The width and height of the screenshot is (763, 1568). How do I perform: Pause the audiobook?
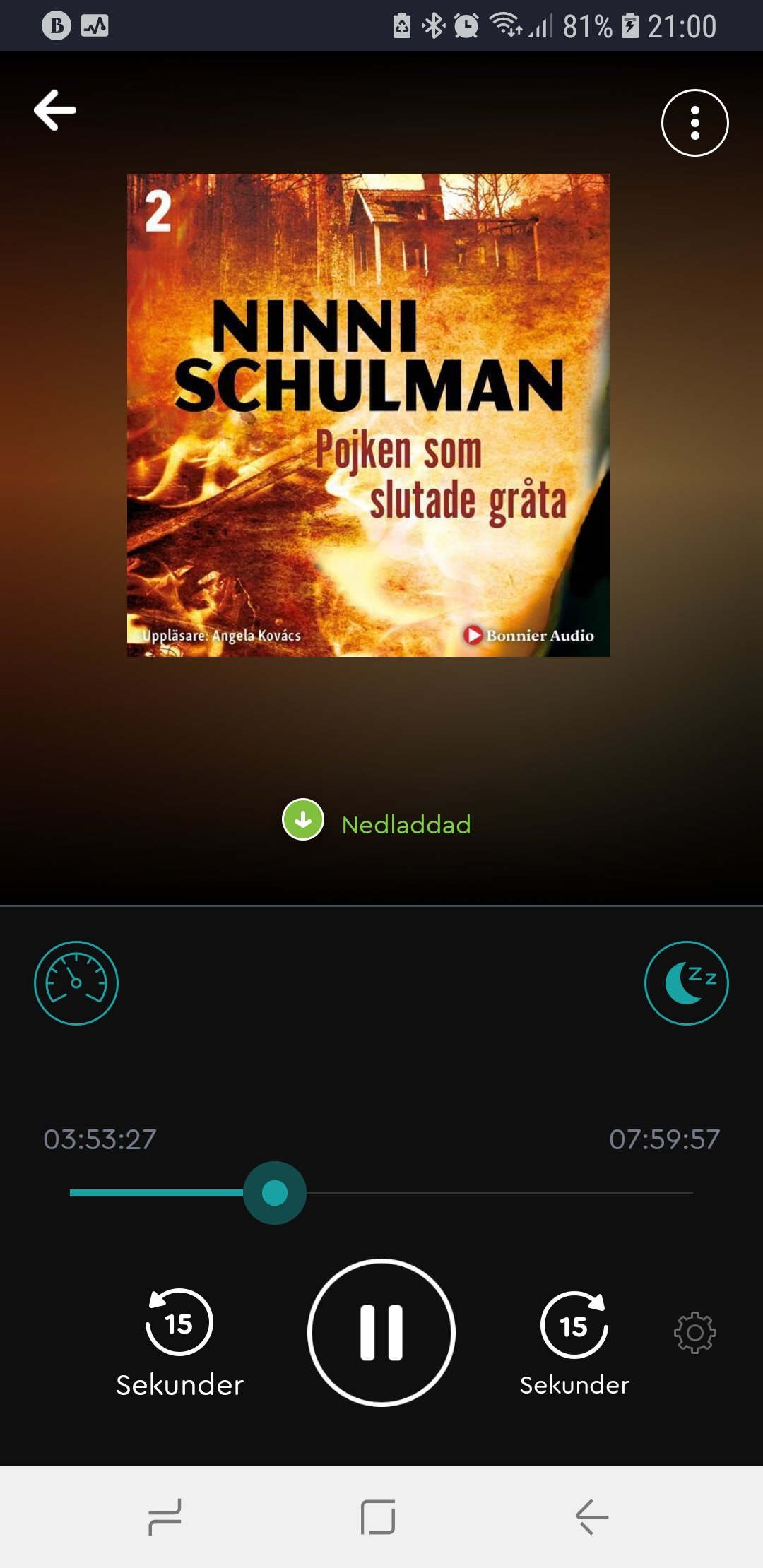[381, 1332]
